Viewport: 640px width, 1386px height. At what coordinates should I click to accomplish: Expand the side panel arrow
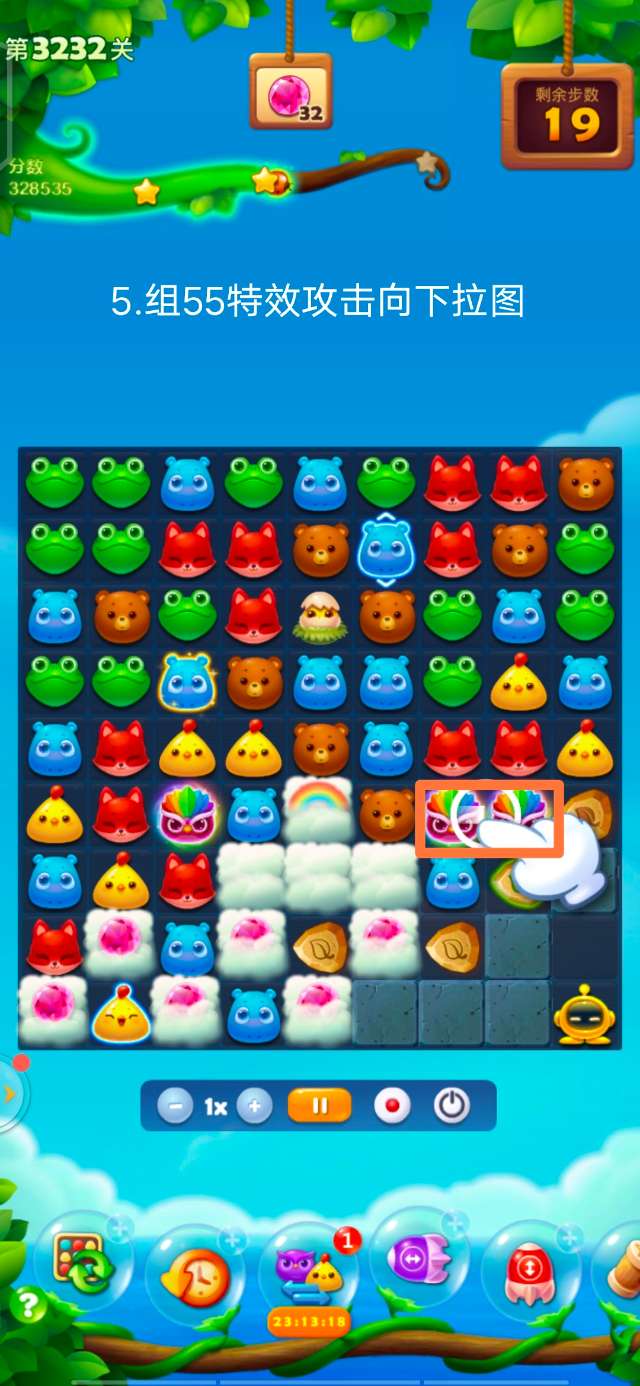click(10, 1093)
